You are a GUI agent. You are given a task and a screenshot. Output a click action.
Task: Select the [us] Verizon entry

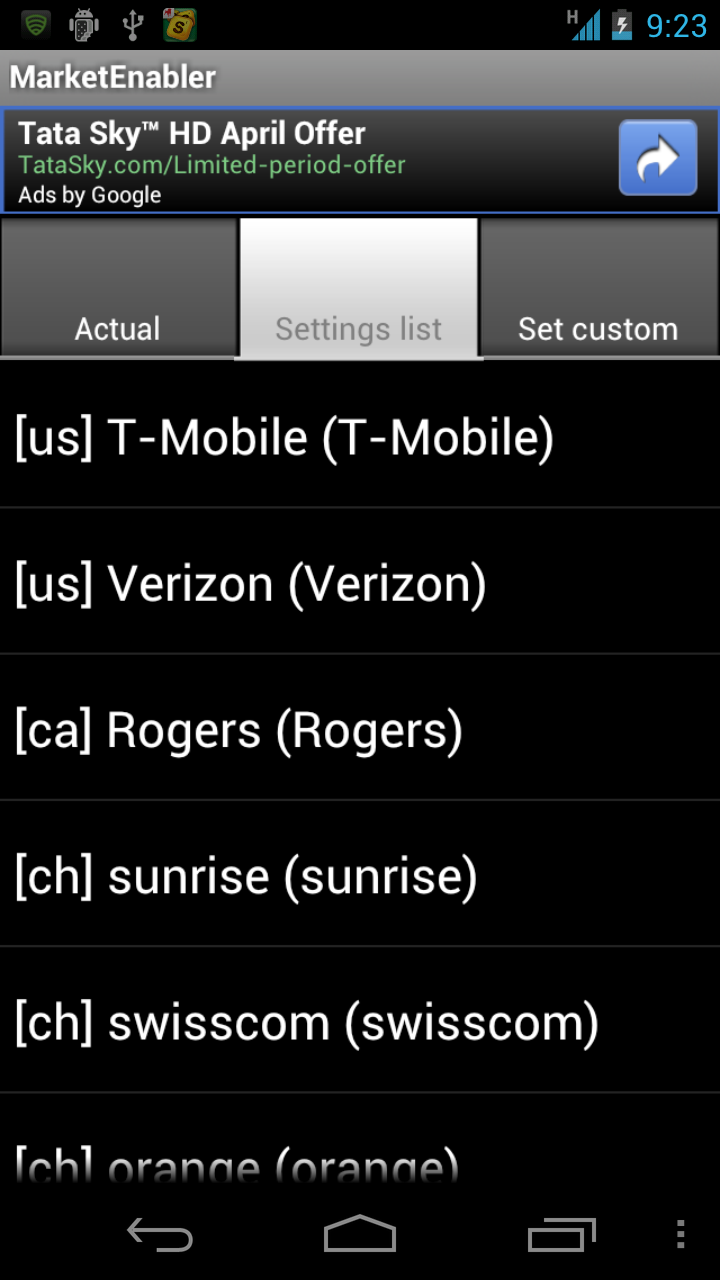pos(360,582)
